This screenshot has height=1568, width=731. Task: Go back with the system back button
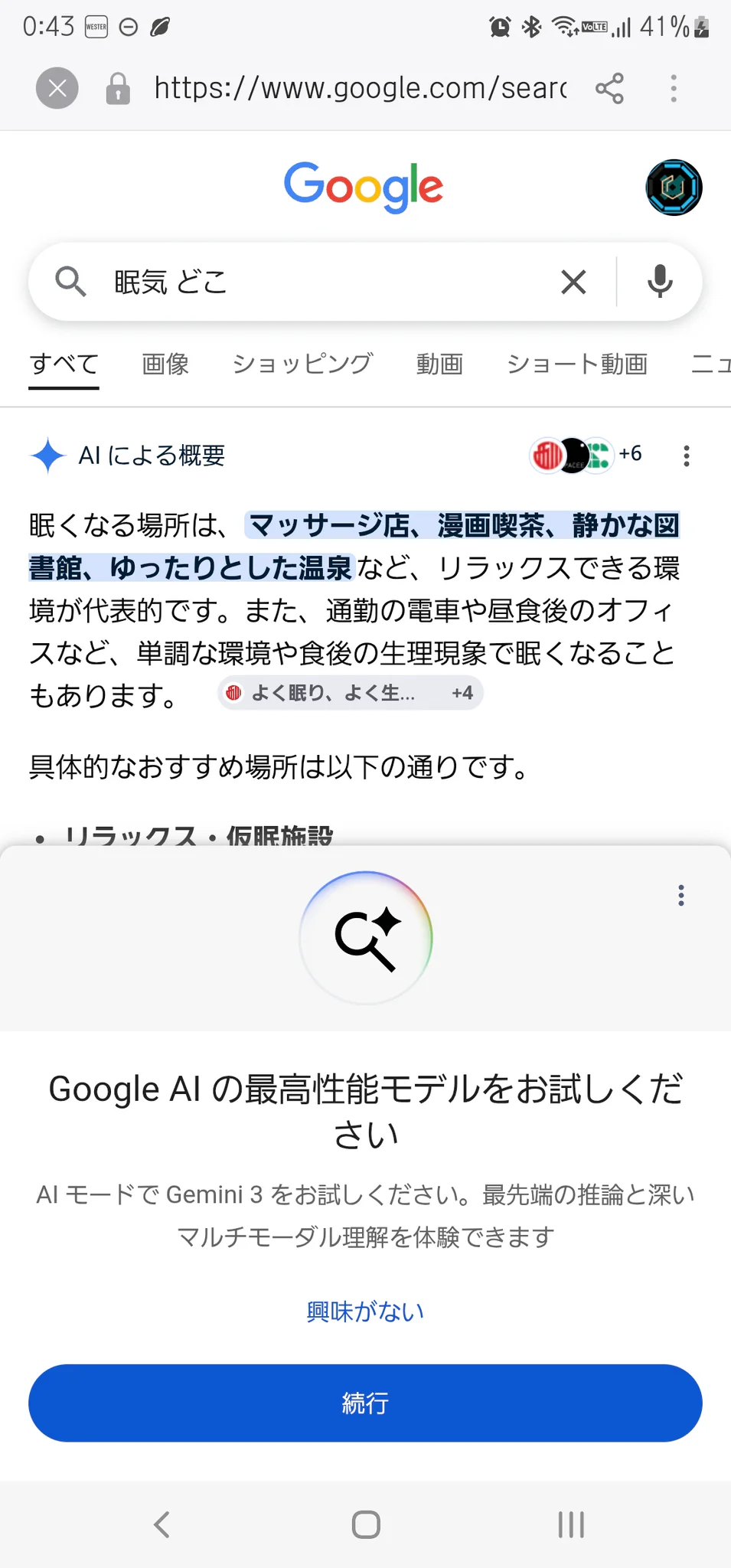point(162,1524)
